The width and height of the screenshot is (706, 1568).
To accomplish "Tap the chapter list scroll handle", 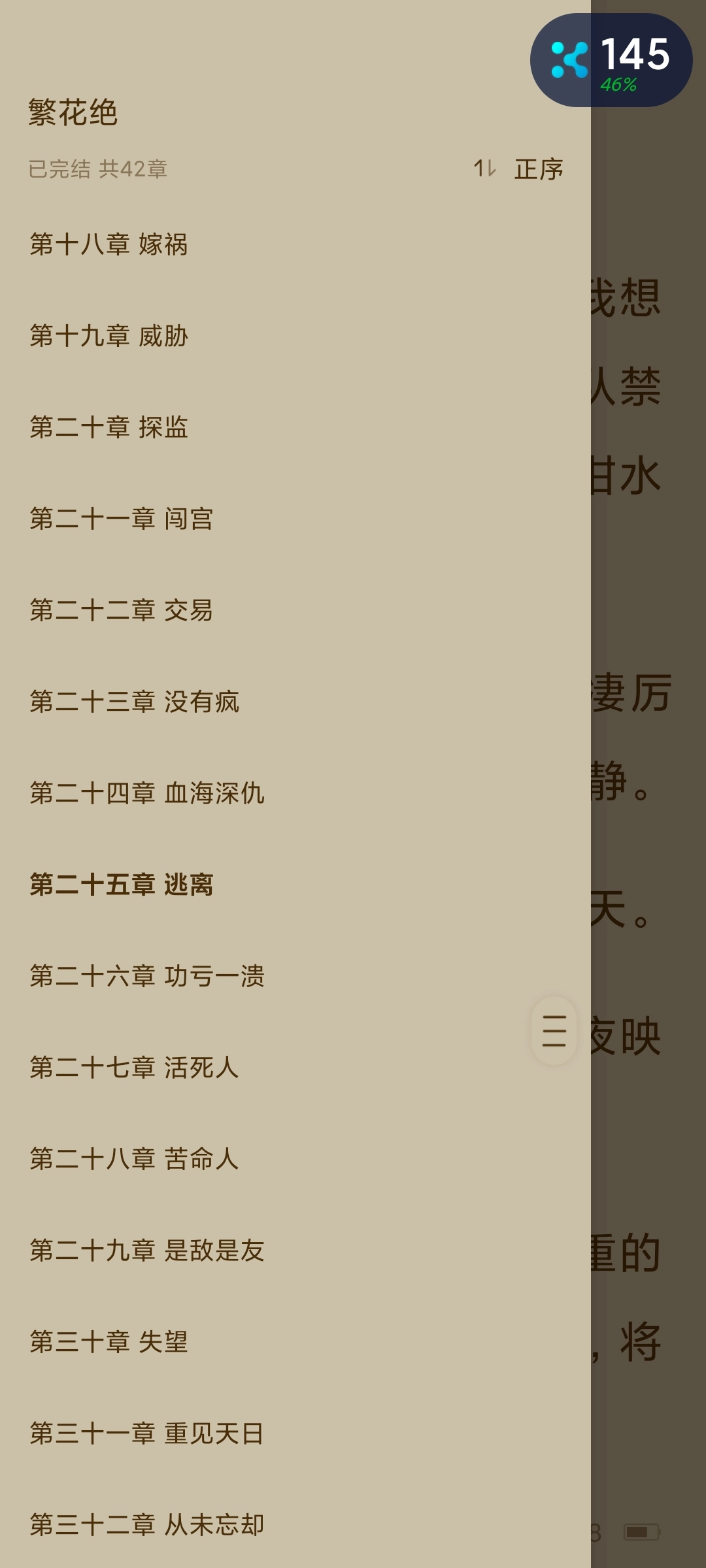I will click(x=554, y=1031).
